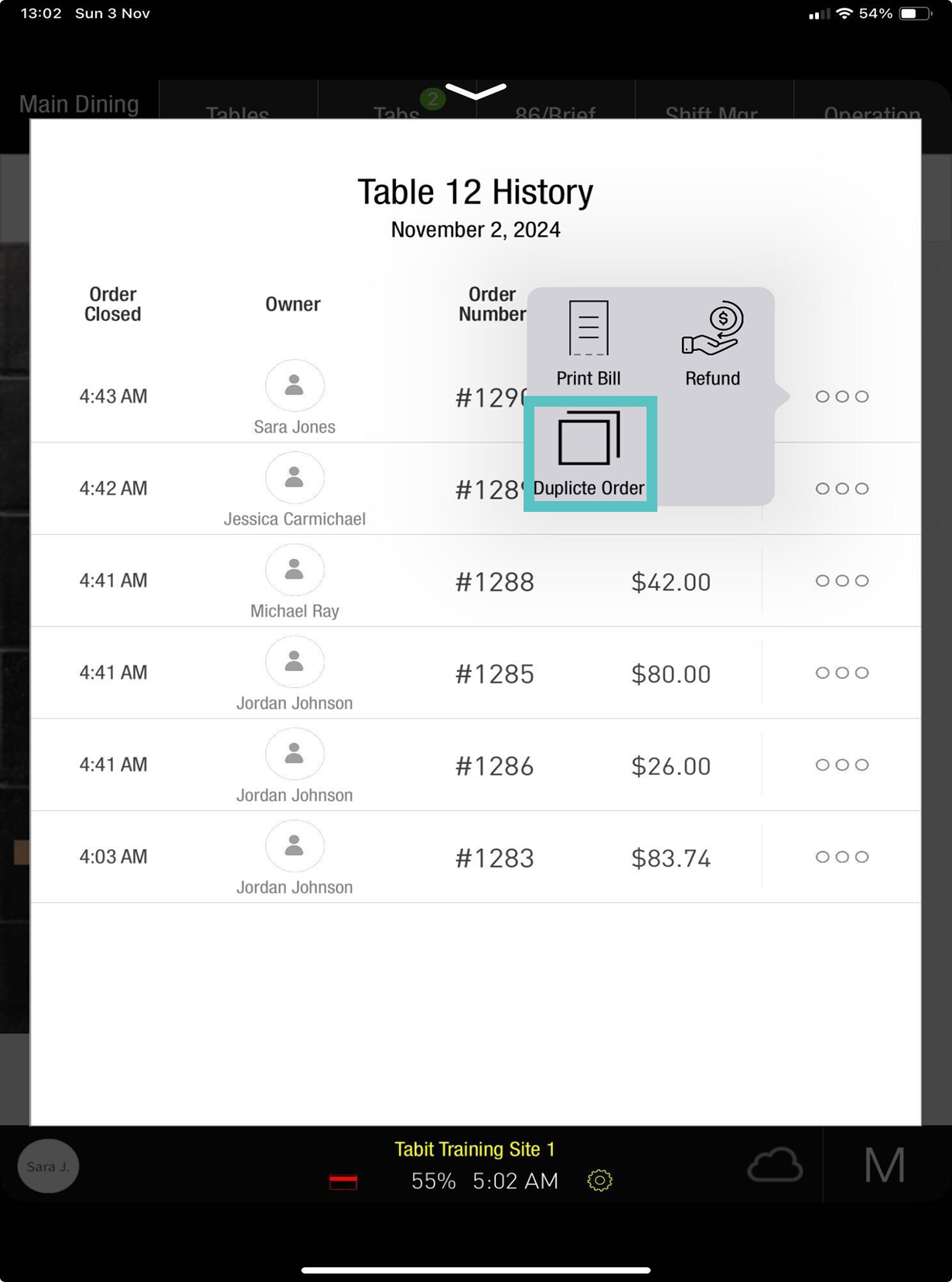952x1282 pixels.
Task: Open more options for order #1285
Action: (841, 673)
